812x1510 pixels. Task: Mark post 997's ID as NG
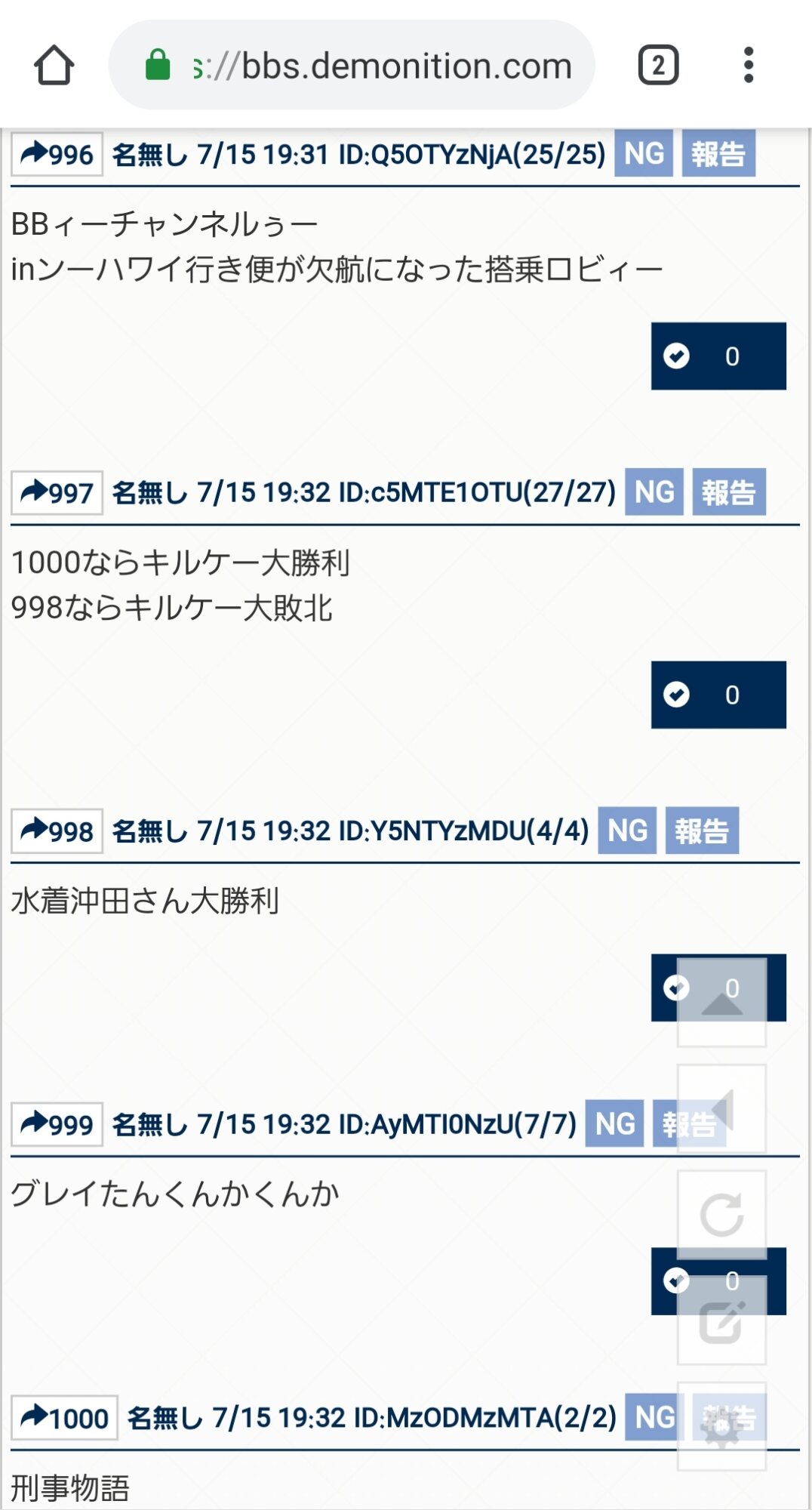pos(654,493)
